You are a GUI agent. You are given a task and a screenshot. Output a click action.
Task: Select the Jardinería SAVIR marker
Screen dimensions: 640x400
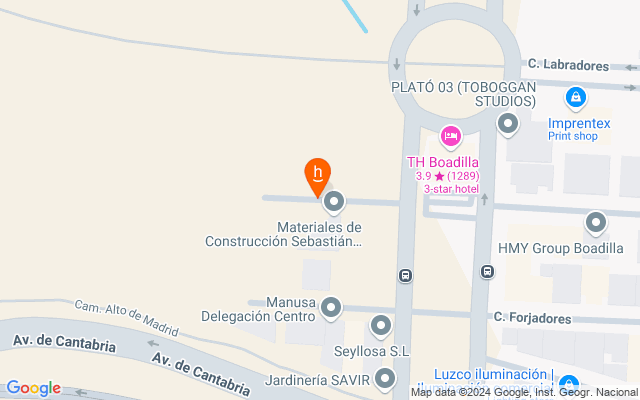(x=386, y=379)
